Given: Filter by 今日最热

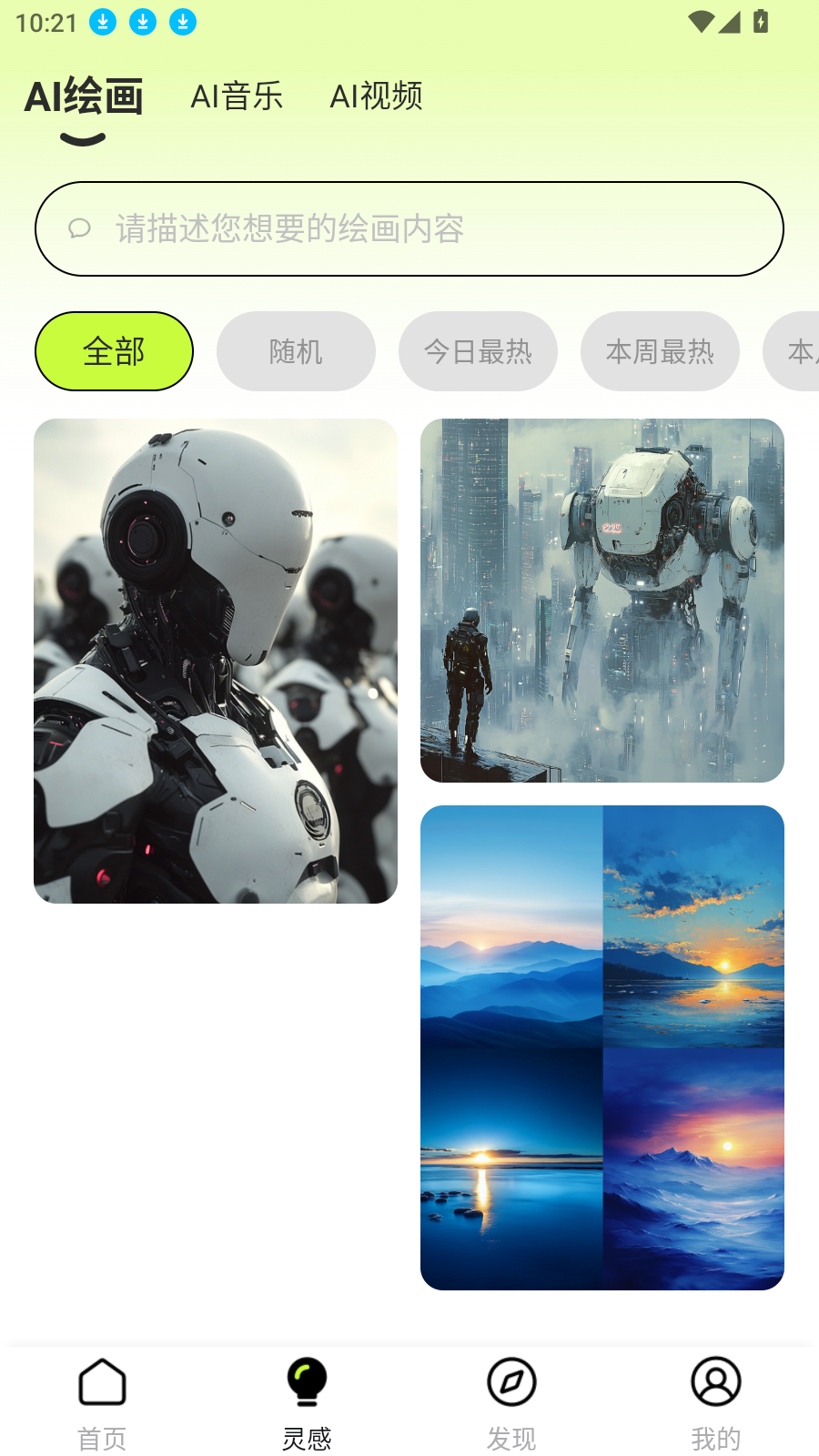Looking at the screenshot, I should [x=478, y=351].
